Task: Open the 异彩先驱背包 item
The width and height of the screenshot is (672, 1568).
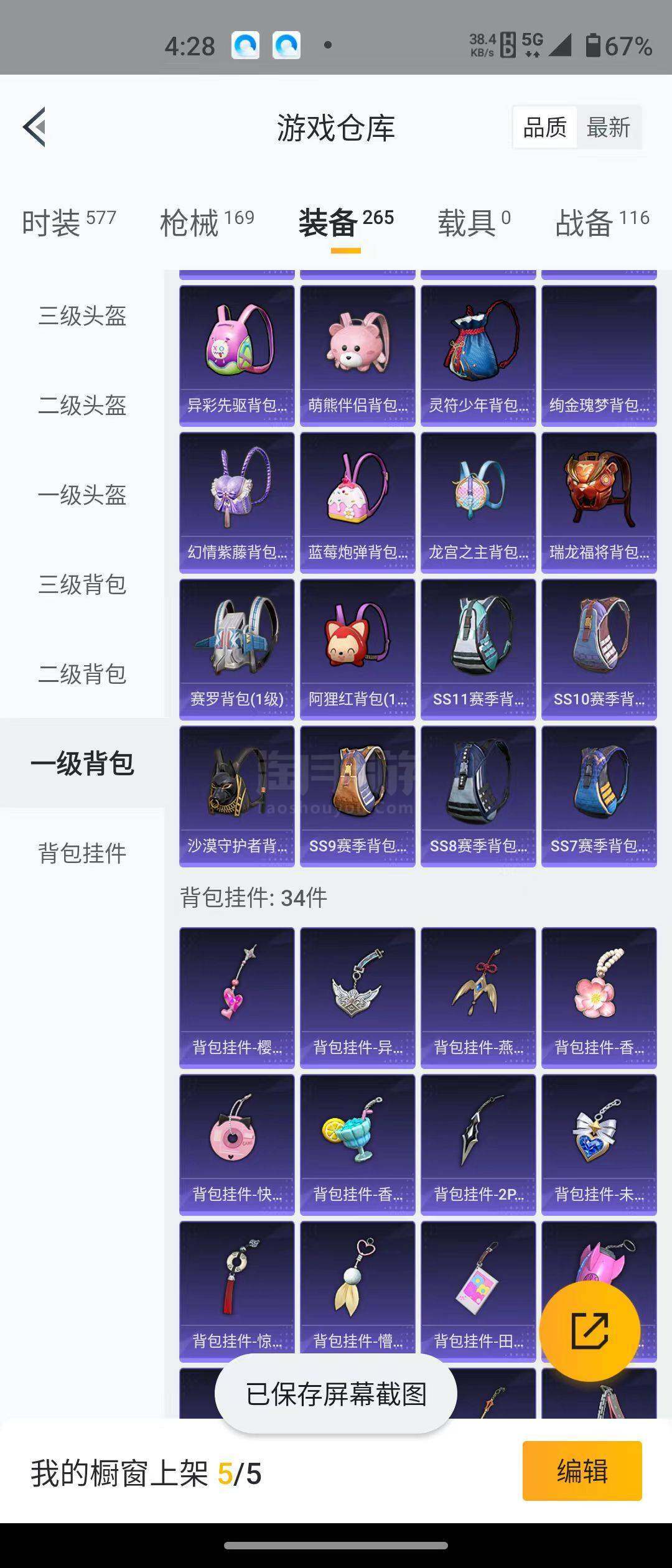Action: coord(237,355)
